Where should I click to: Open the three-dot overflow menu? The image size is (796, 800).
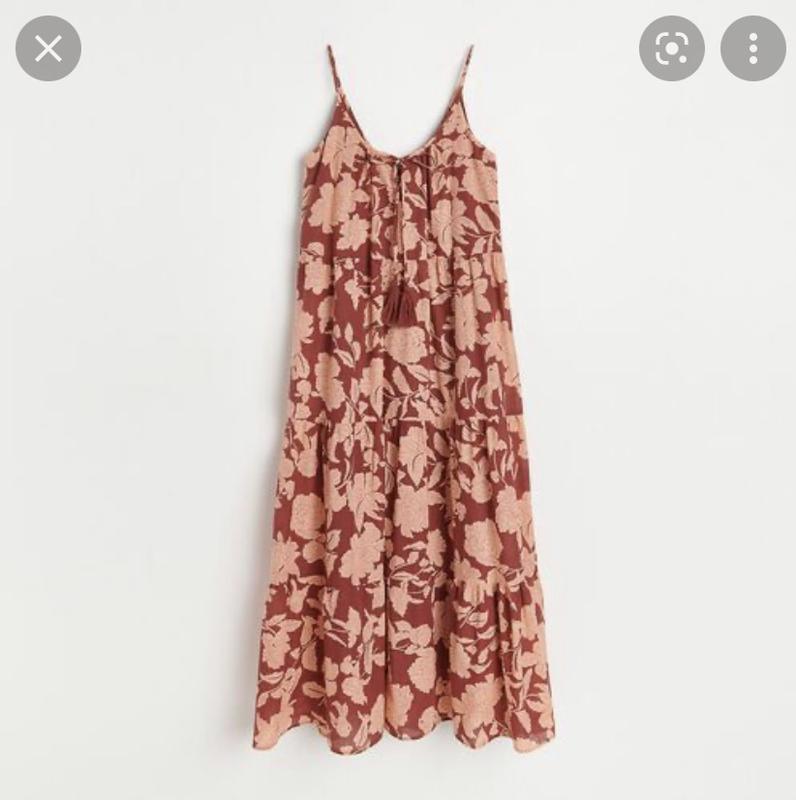point(752,48)
